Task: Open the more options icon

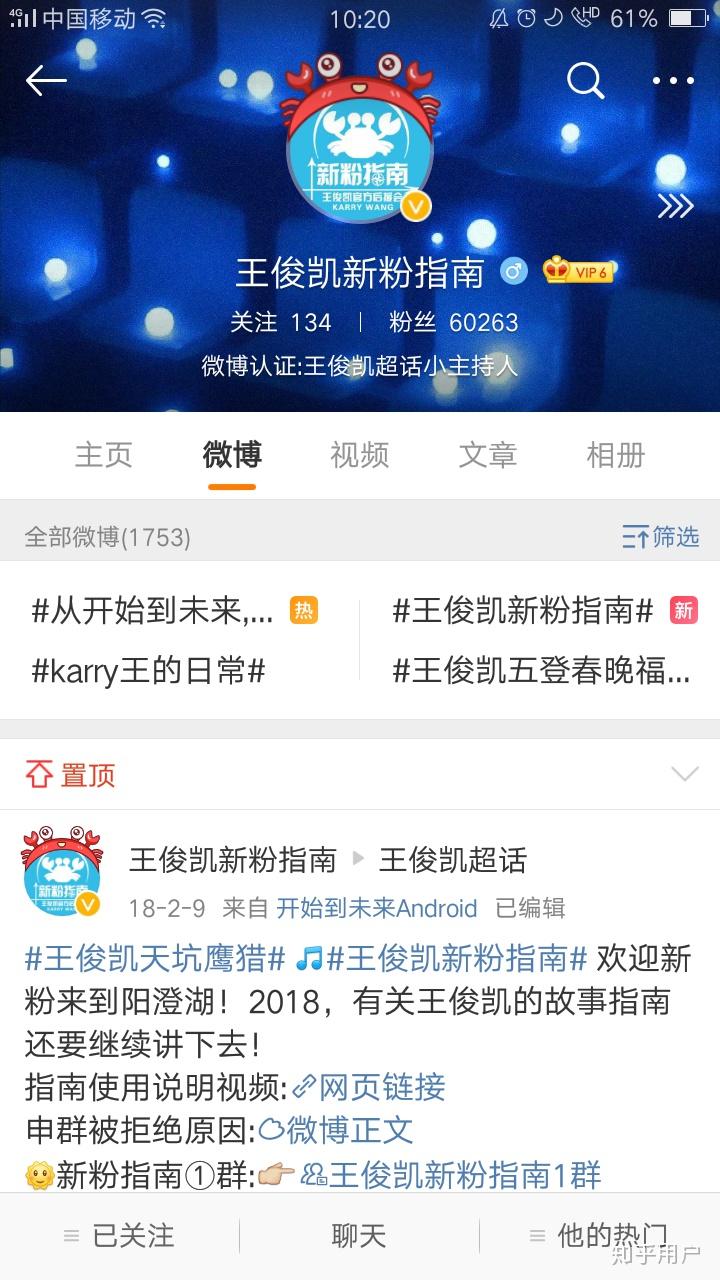Action: [x=672, y=82]
